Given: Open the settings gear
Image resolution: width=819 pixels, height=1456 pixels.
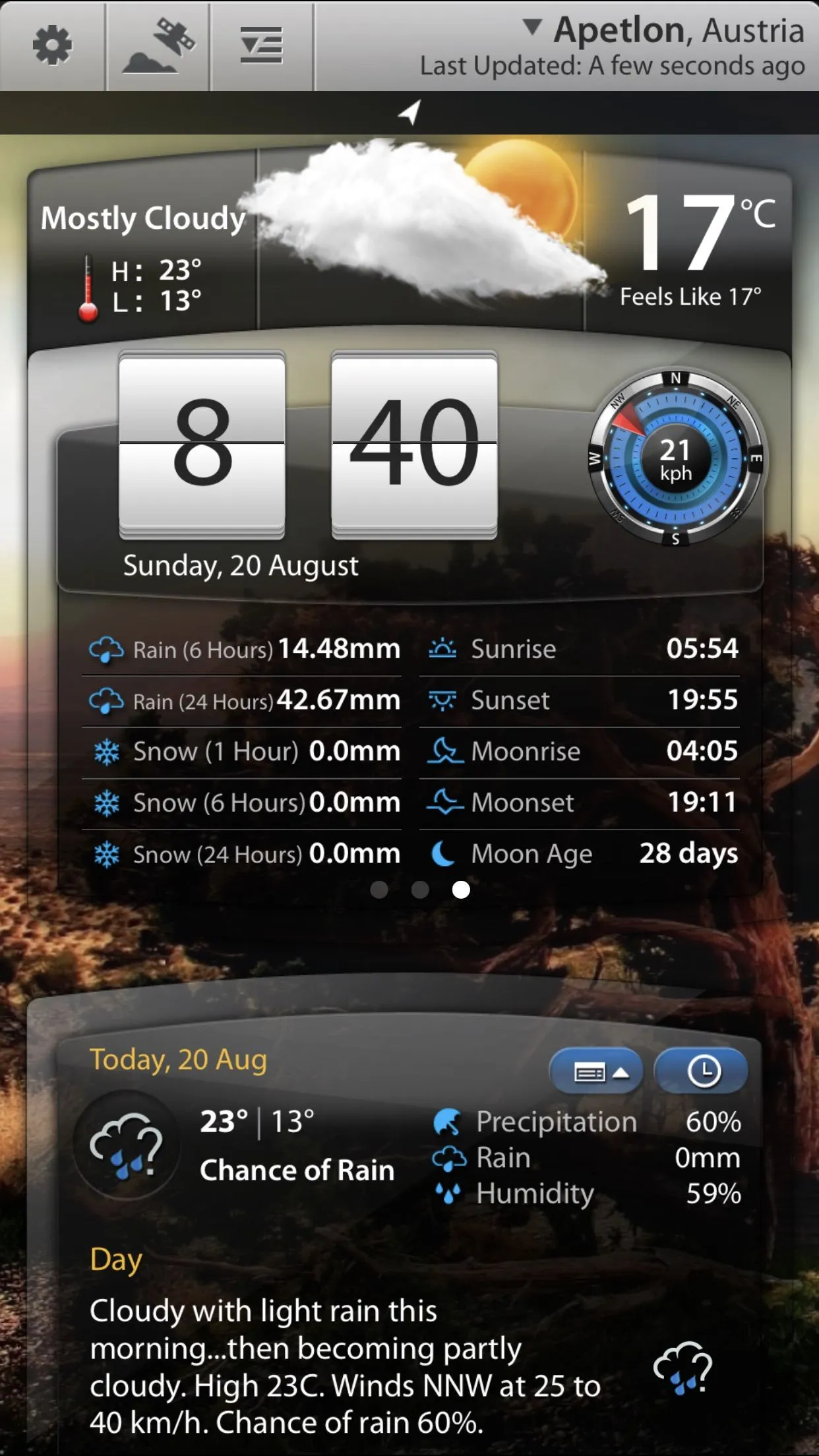Looking at the screenshot, I should point(52,45).
